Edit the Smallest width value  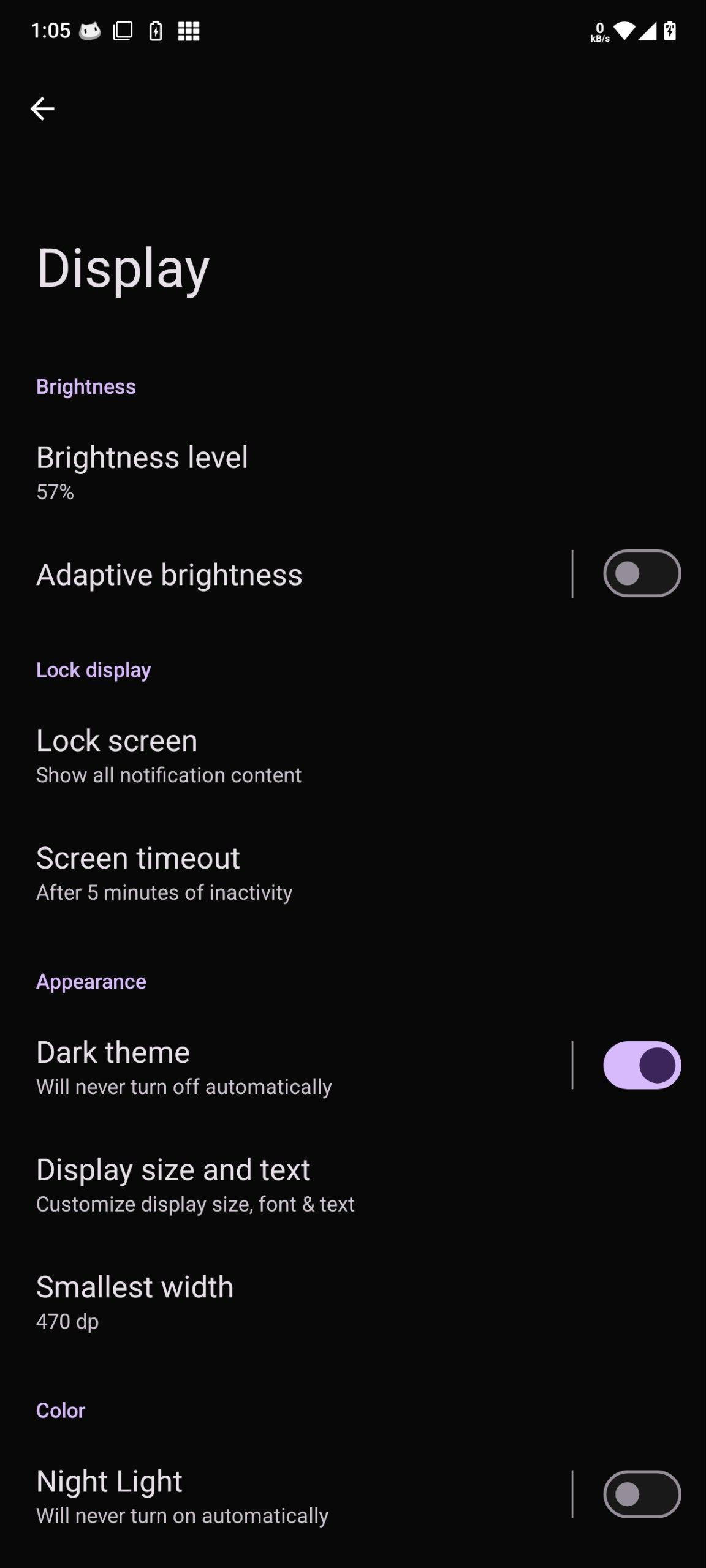135,1302
